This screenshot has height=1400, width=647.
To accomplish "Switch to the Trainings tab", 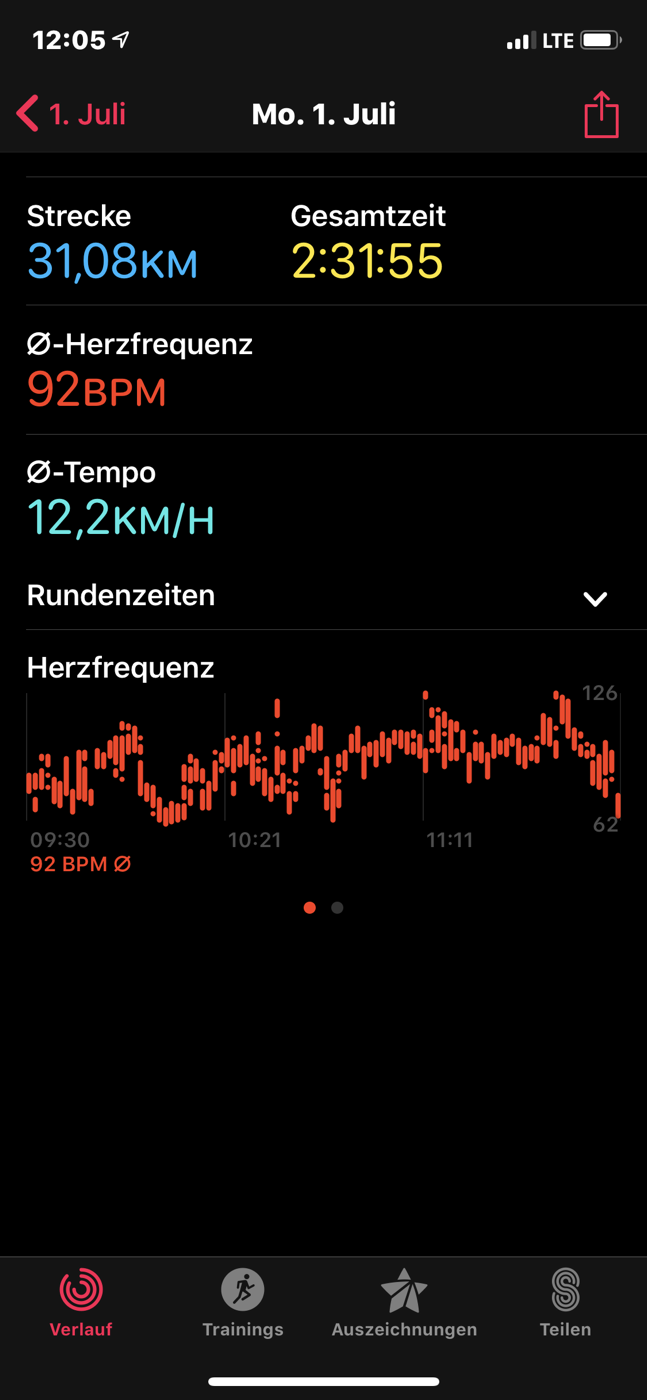I will pos(243,1303).
